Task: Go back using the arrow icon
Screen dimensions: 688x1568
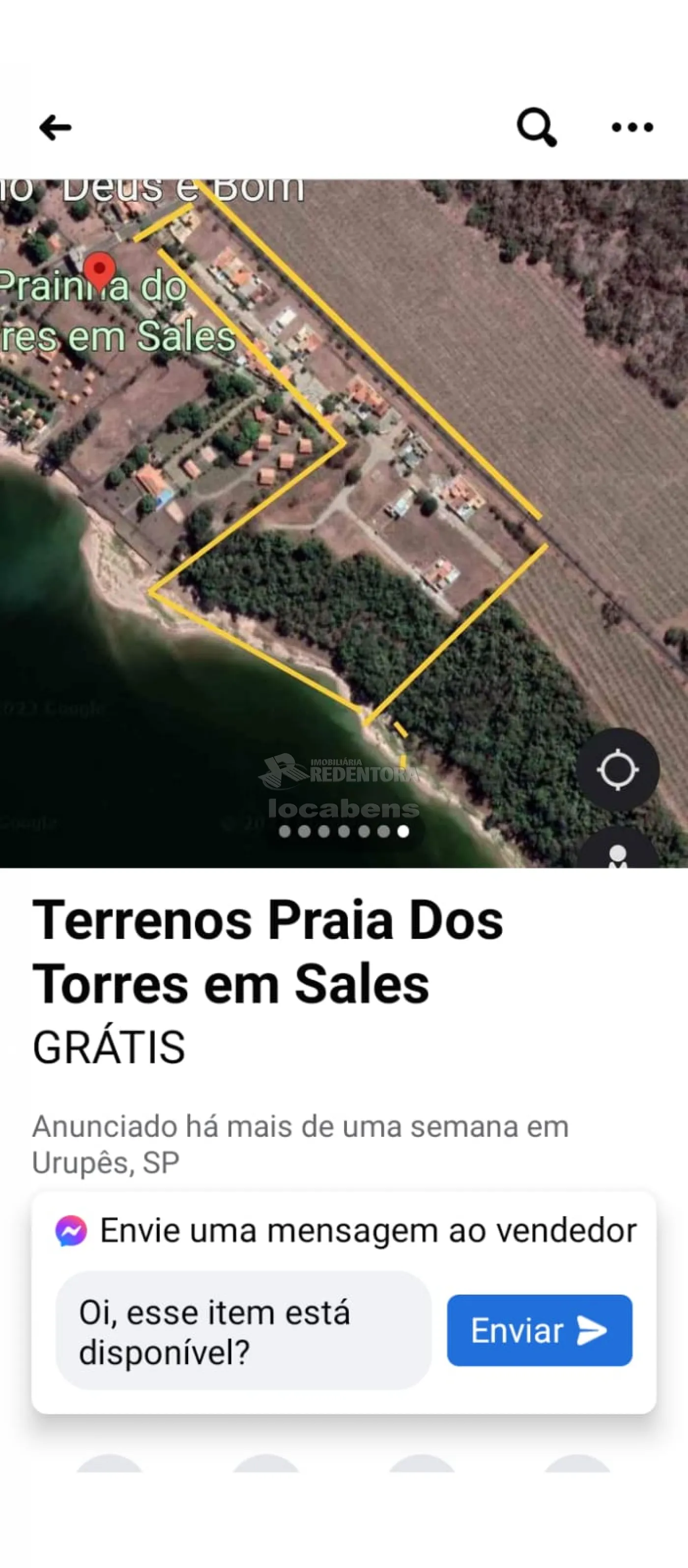Action: pyautogui.click(x=56, y=127)
